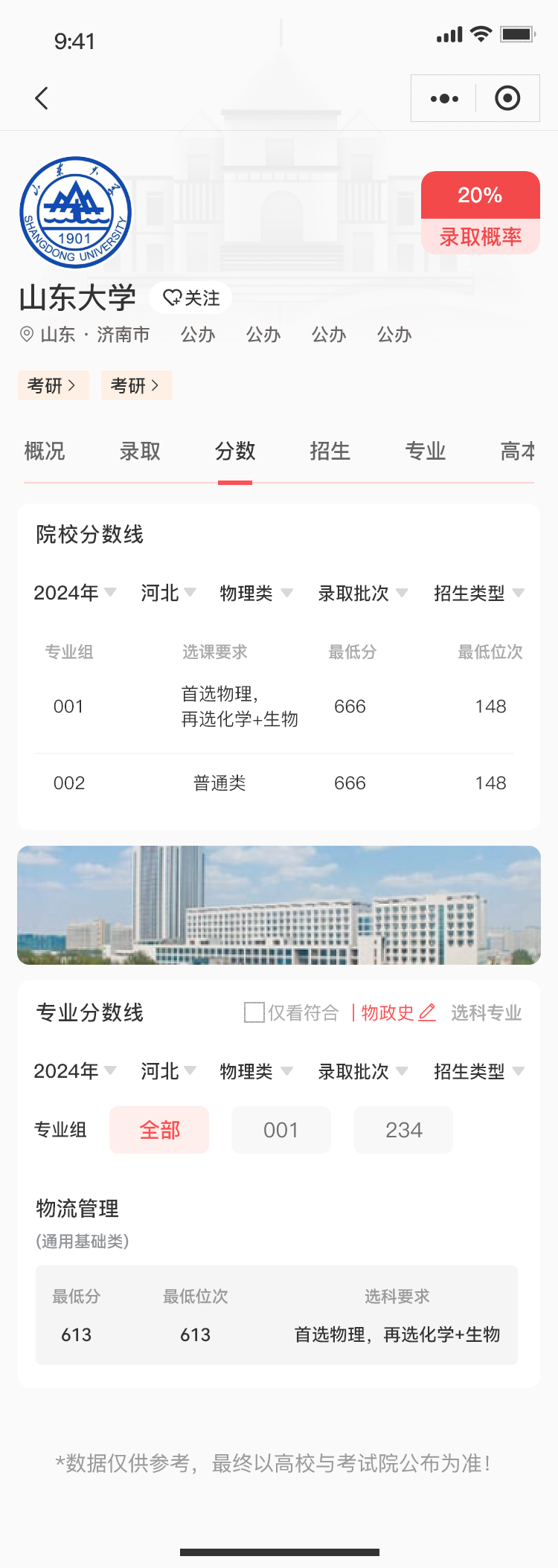
Task: Go back using the top-left arrow
Action: 42,98
